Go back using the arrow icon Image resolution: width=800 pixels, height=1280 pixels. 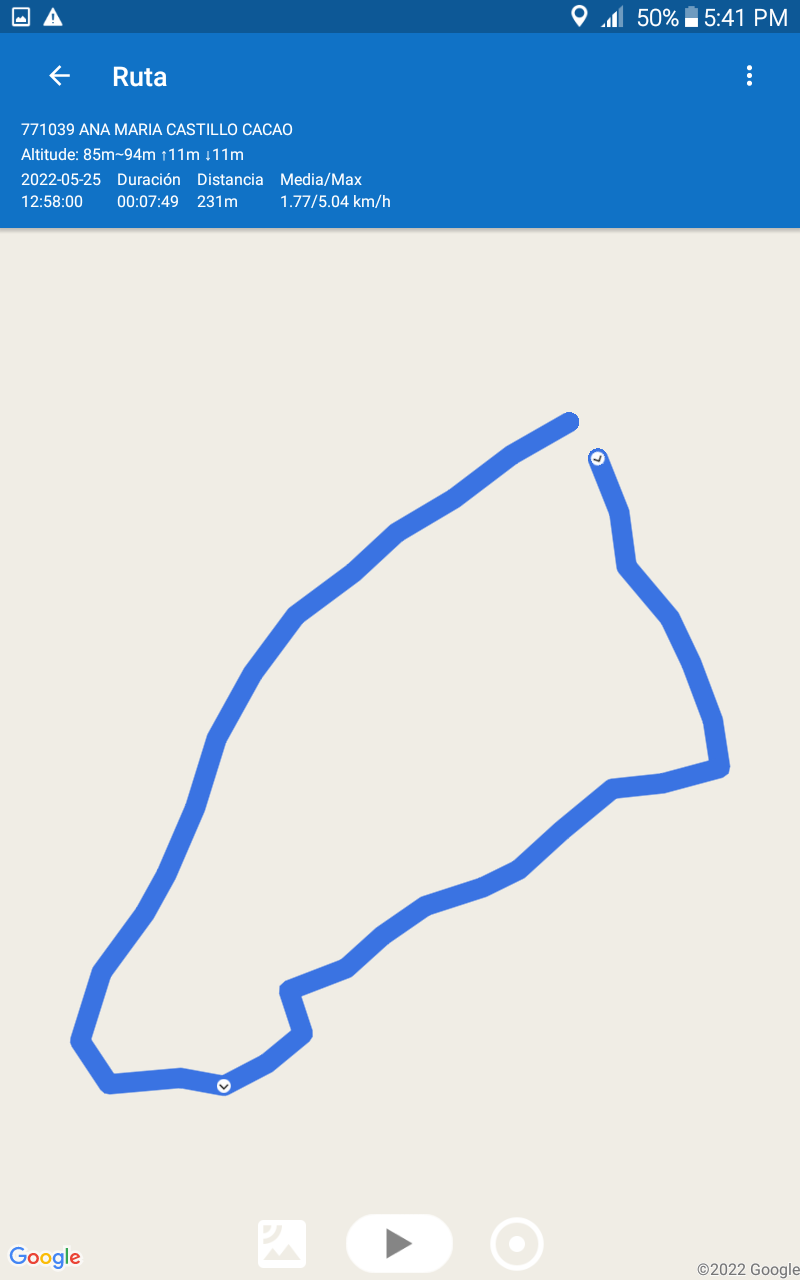[x=60, y=76]
